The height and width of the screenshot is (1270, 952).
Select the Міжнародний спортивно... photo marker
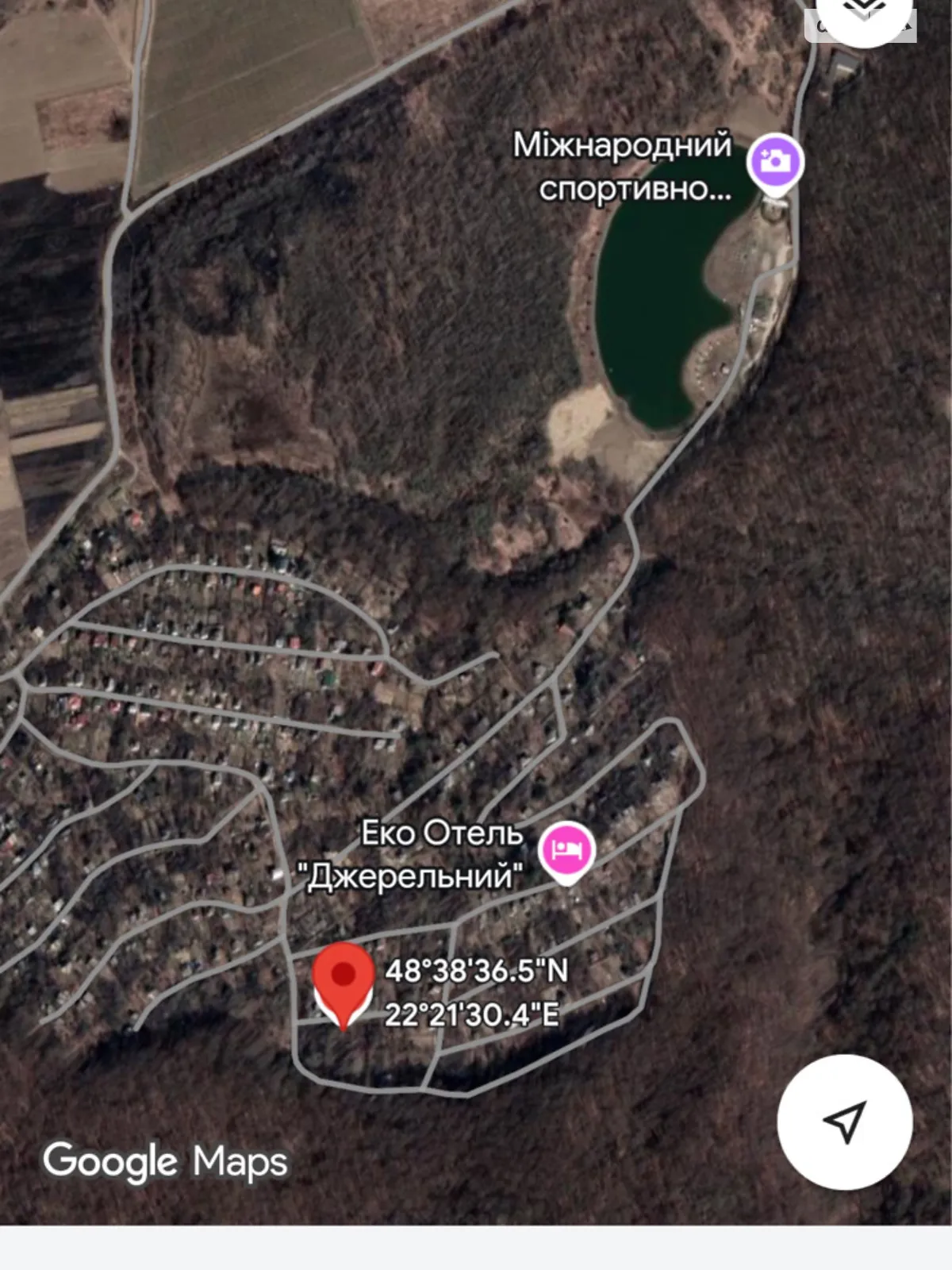775,163
